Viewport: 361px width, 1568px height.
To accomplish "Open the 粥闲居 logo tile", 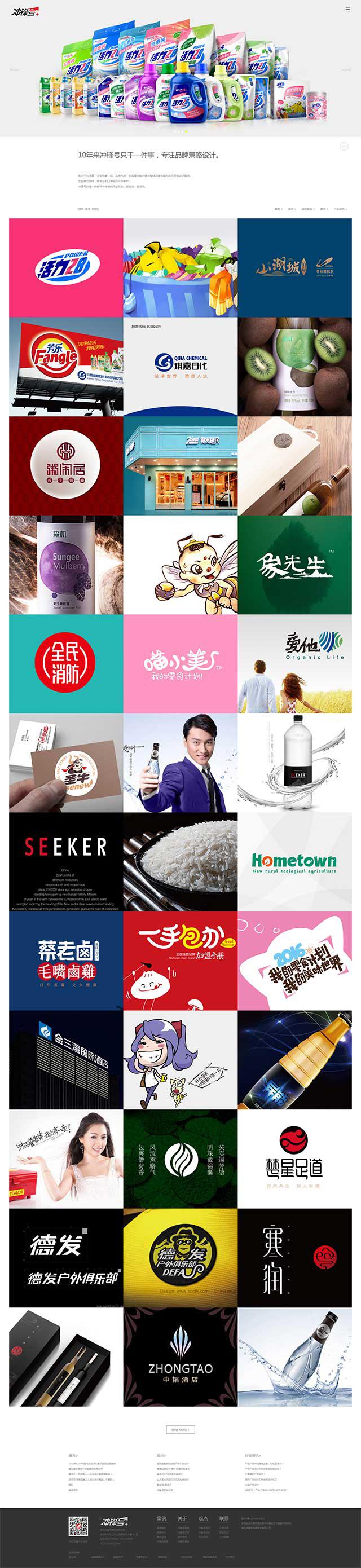I will [x=66, y=466].
